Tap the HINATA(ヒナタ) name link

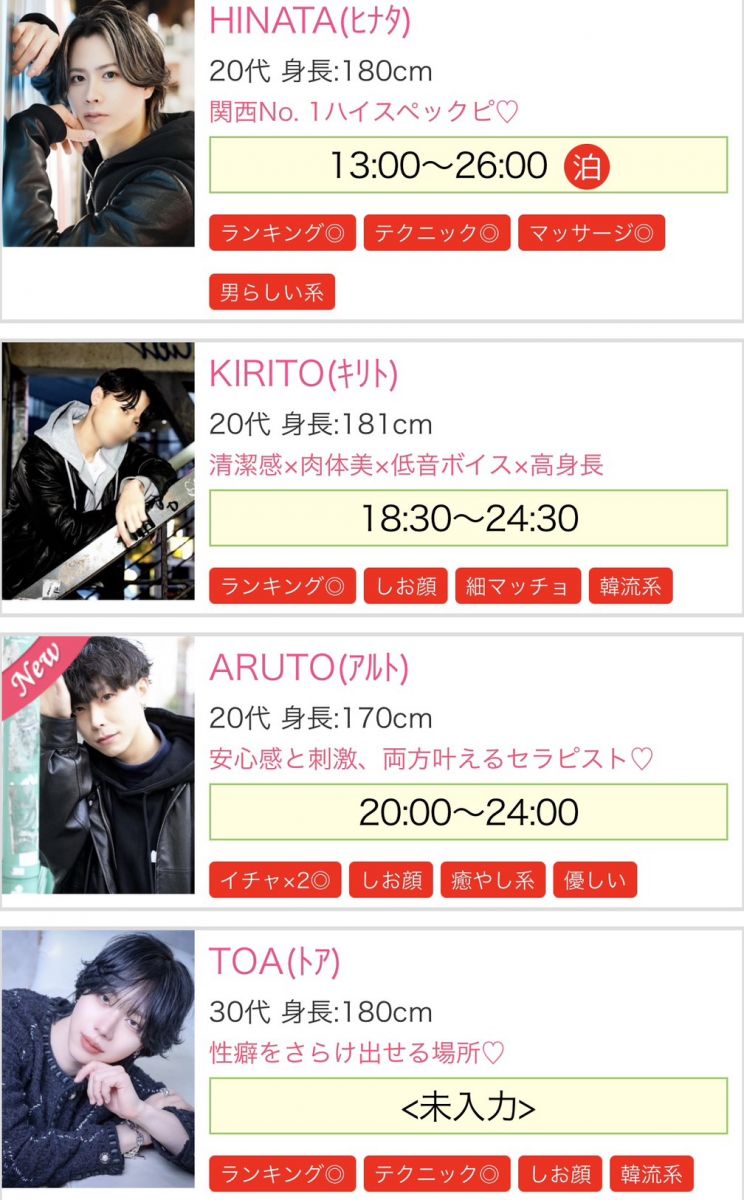tap(310, 20)
